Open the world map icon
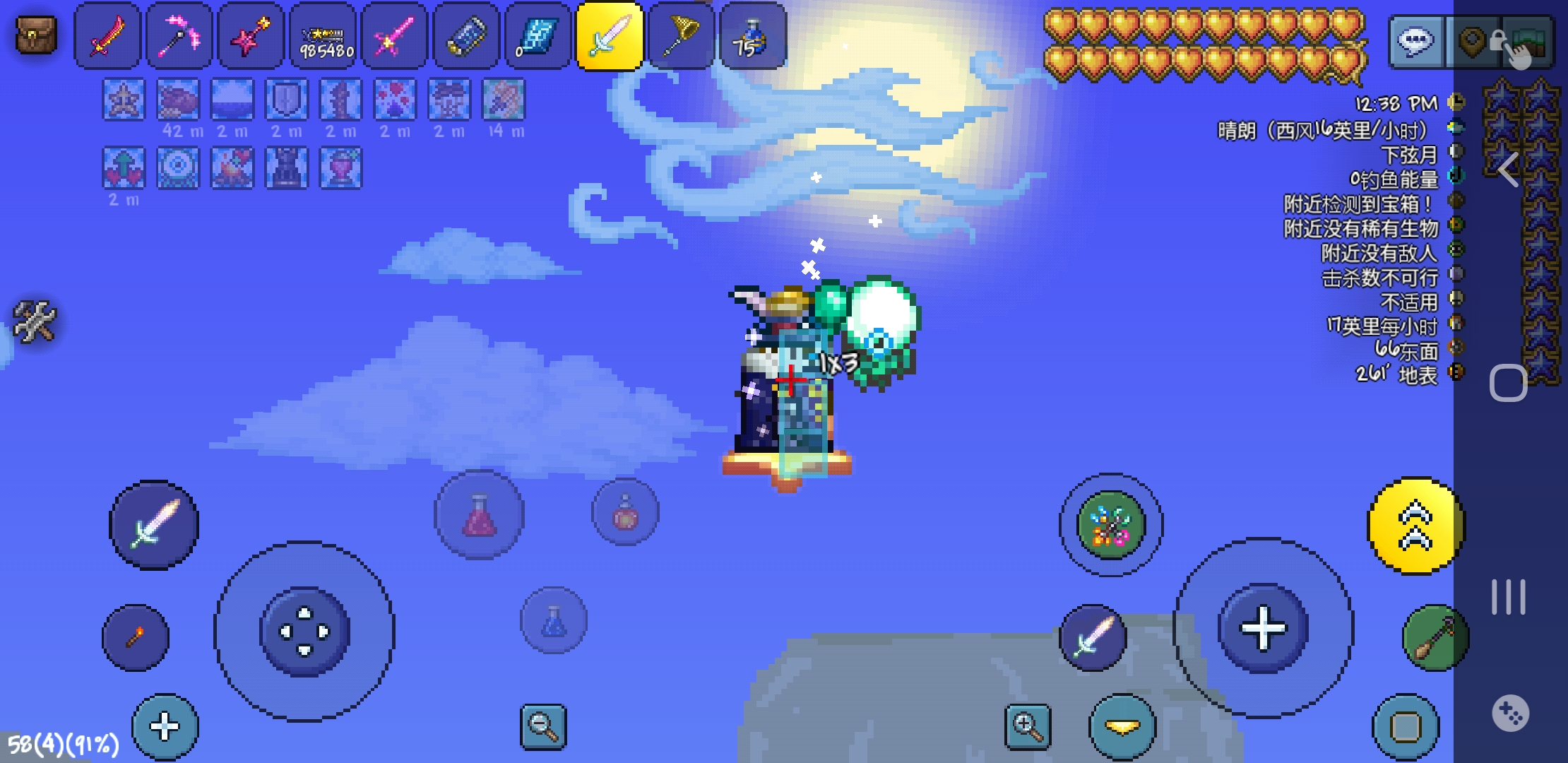The height and width of the screenshot is (763, 1568). [1529, 41]
